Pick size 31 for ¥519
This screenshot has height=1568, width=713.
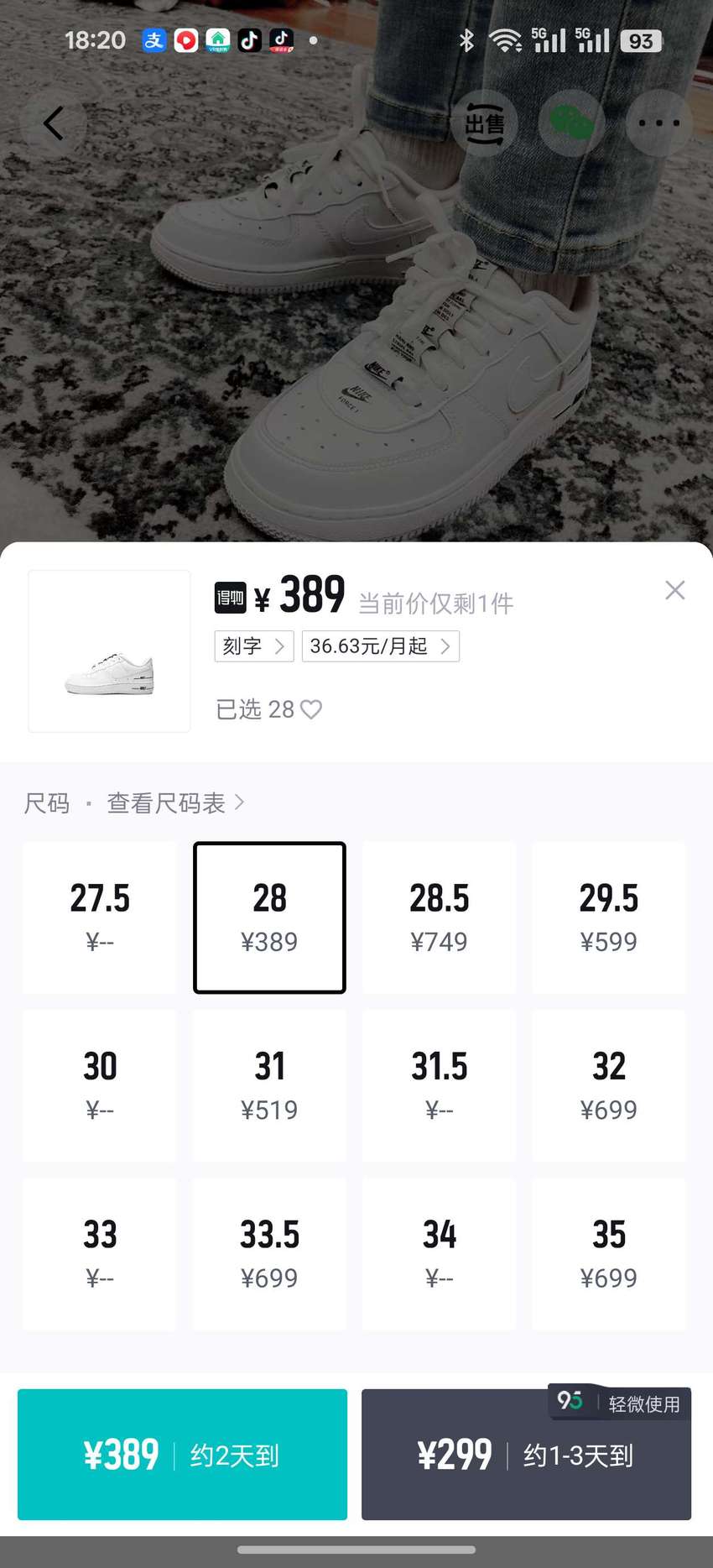(269, 1086)
